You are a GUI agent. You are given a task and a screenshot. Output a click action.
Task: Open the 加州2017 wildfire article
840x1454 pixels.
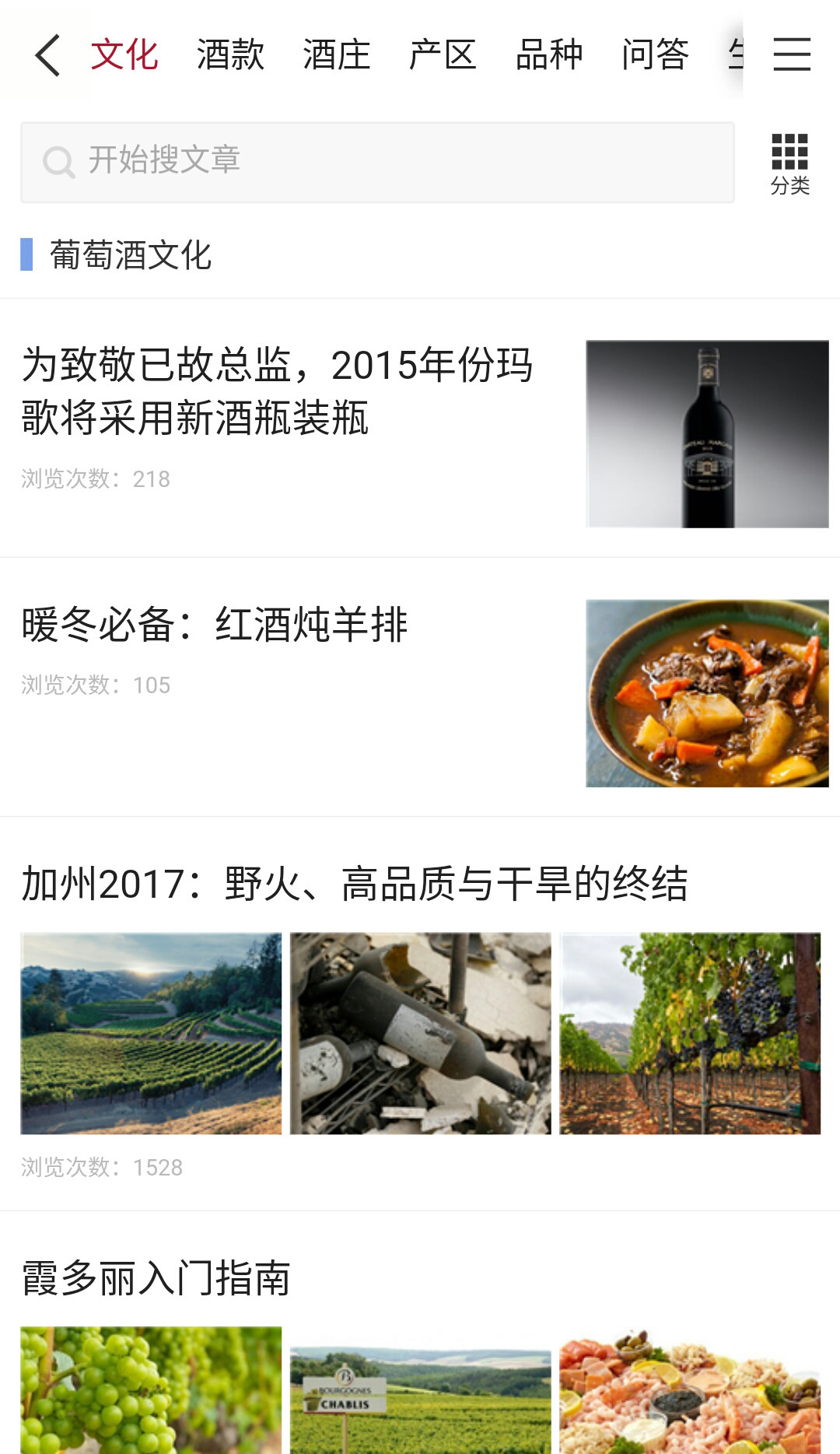(x=355, y=884)
